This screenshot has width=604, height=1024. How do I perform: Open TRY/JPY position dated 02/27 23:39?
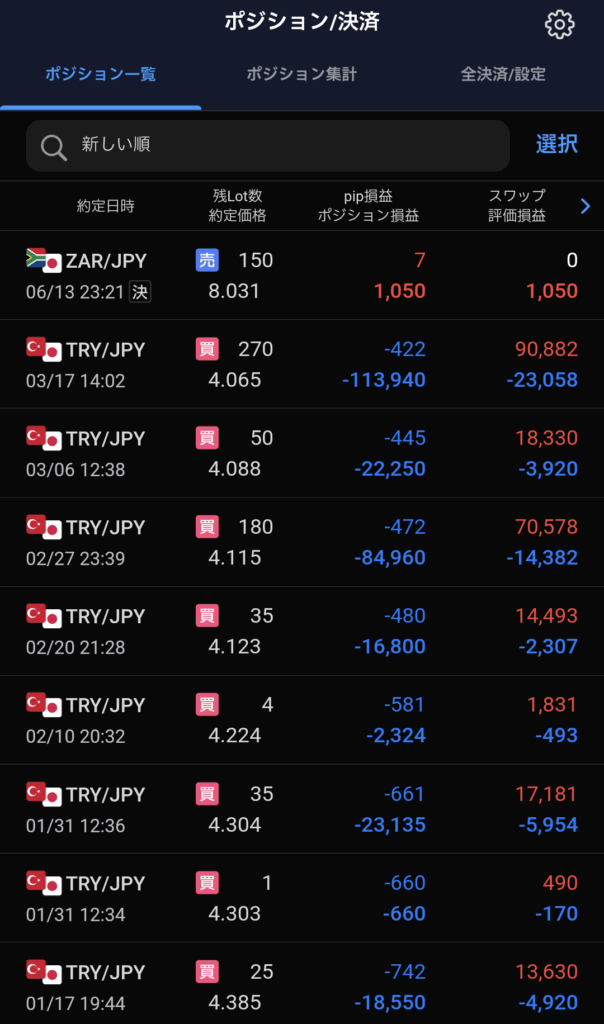(x=300, y=542)
